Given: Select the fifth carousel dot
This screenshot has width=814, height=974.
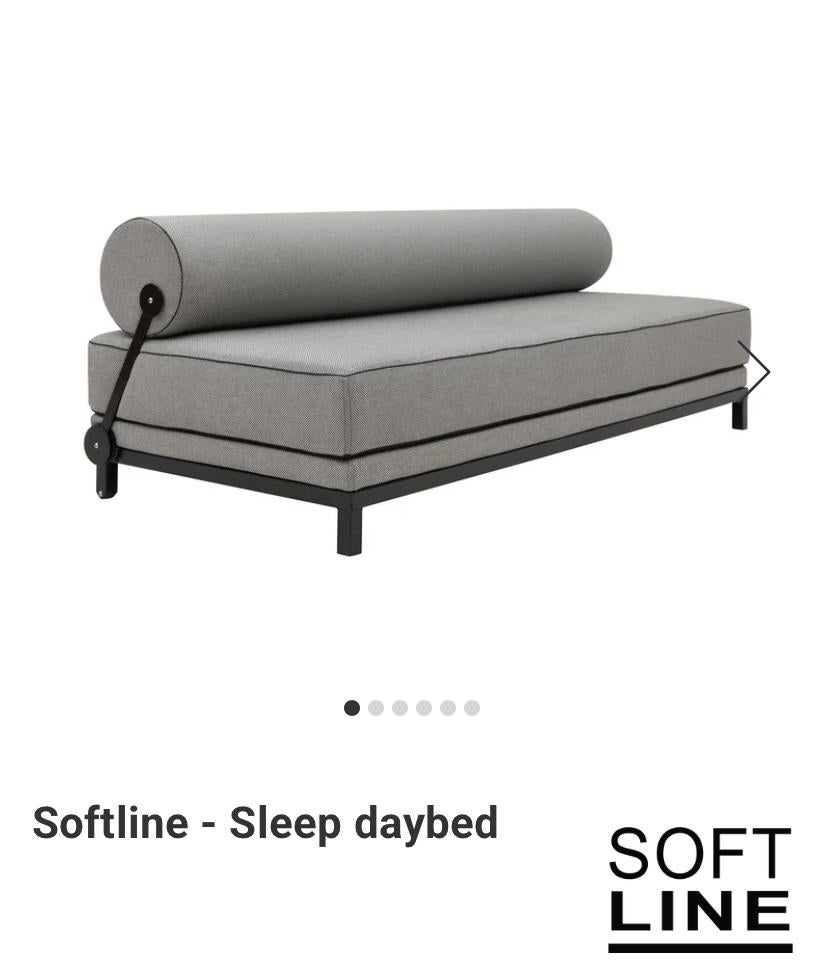Looking at the screenshot, I should 446,707.
